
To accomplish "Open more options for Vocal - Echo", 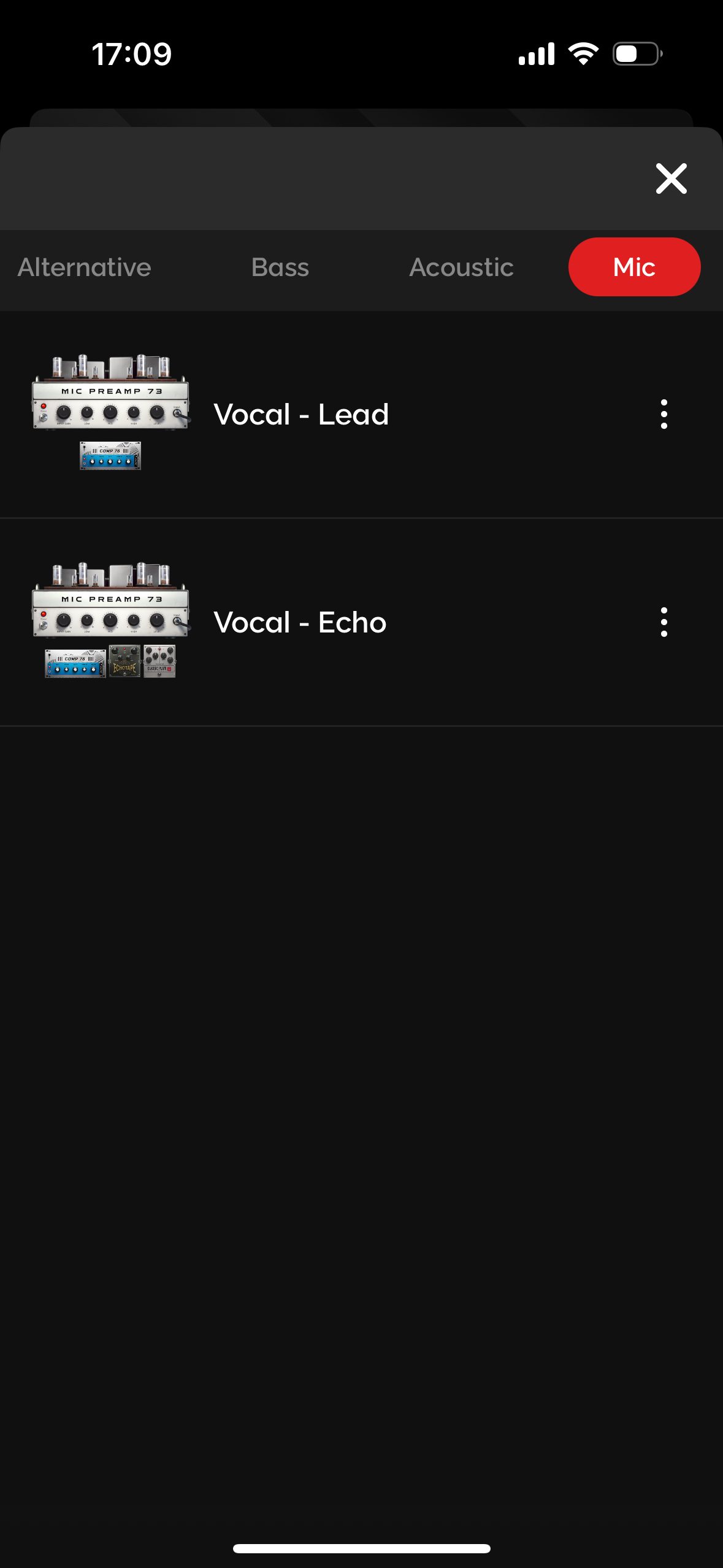I will (x=664, y=622).
